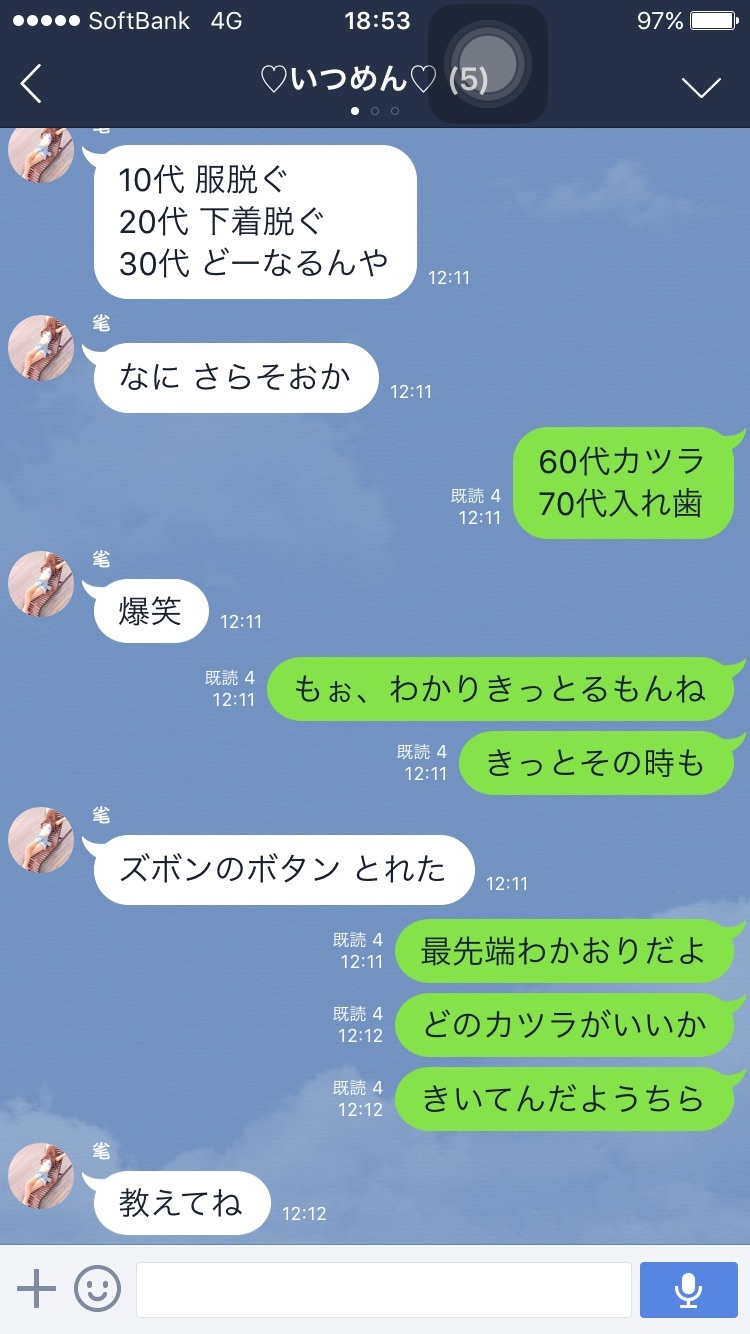The image size is (750, 1334).
Task: Record a voice message with microphone
Action: pos(687,1289)
